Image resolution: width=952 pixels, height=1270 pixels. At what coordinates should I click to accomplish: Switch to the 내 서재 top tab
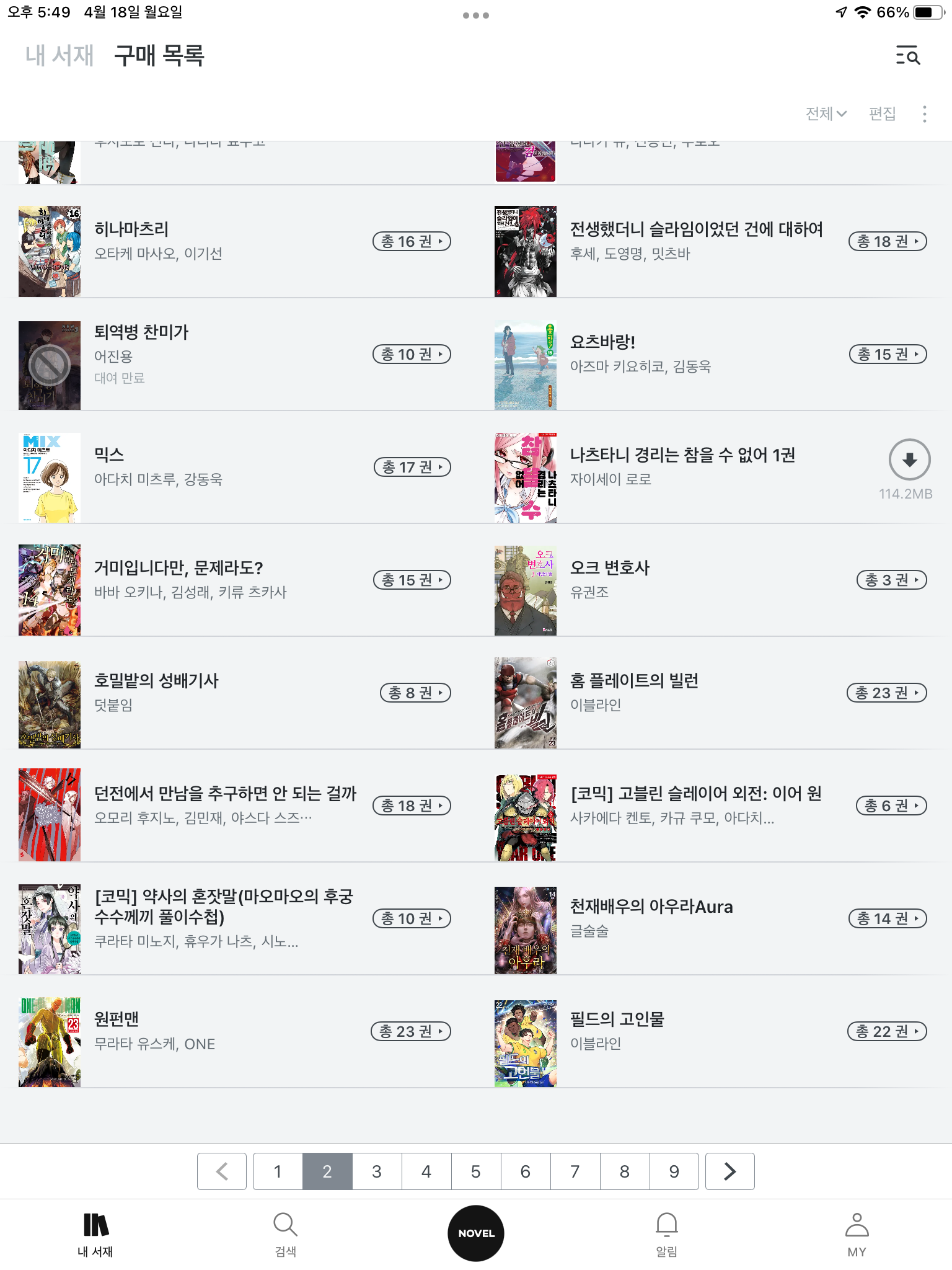pos(59,56)
